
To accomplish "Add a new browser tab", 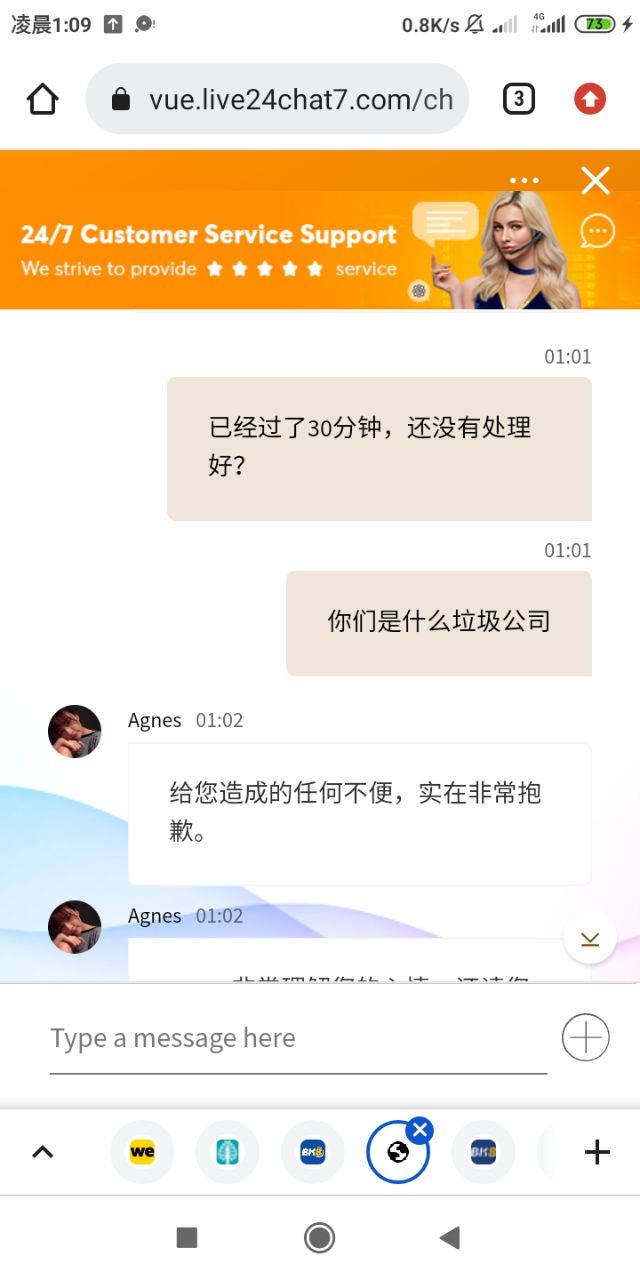I will coord(597,1152).
